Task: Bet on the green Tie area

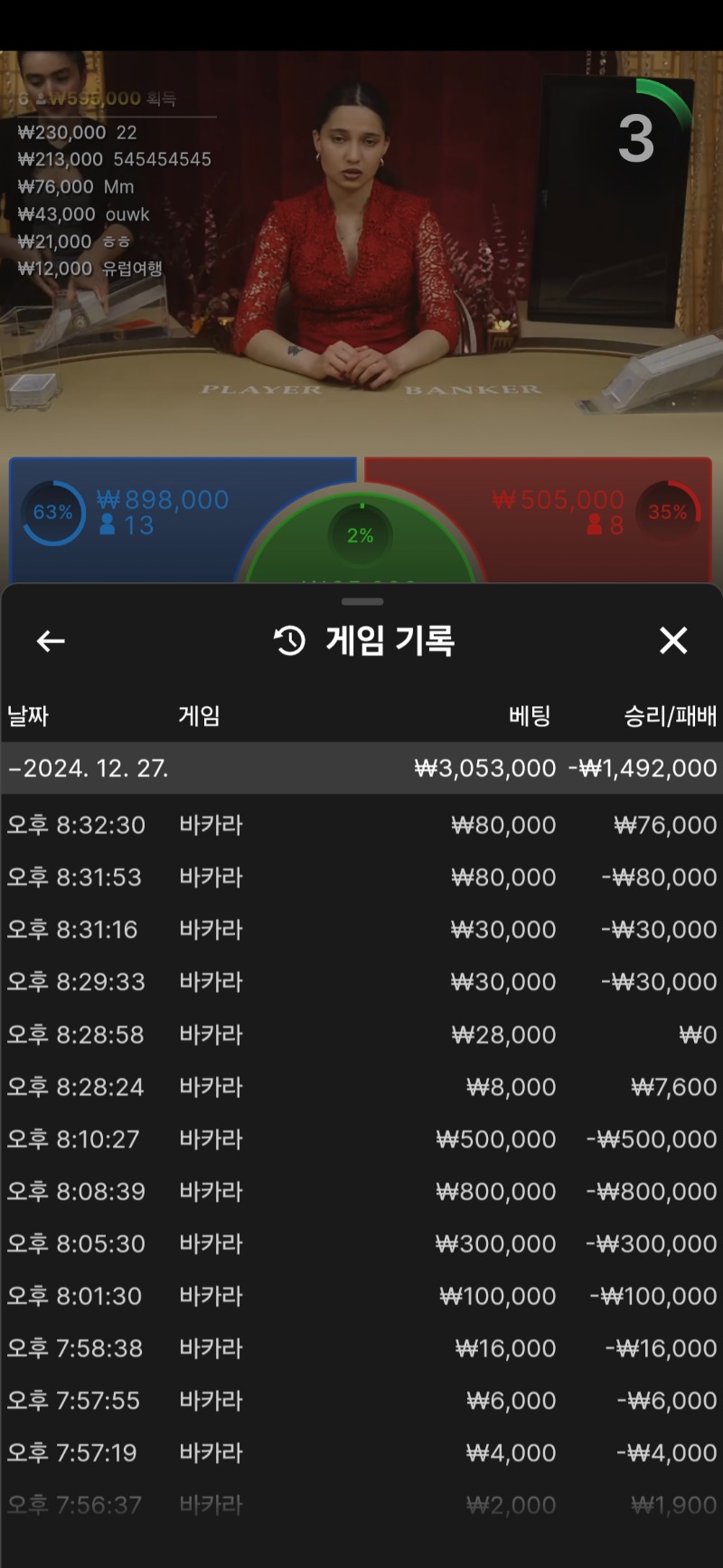Action: pos(360,543)
